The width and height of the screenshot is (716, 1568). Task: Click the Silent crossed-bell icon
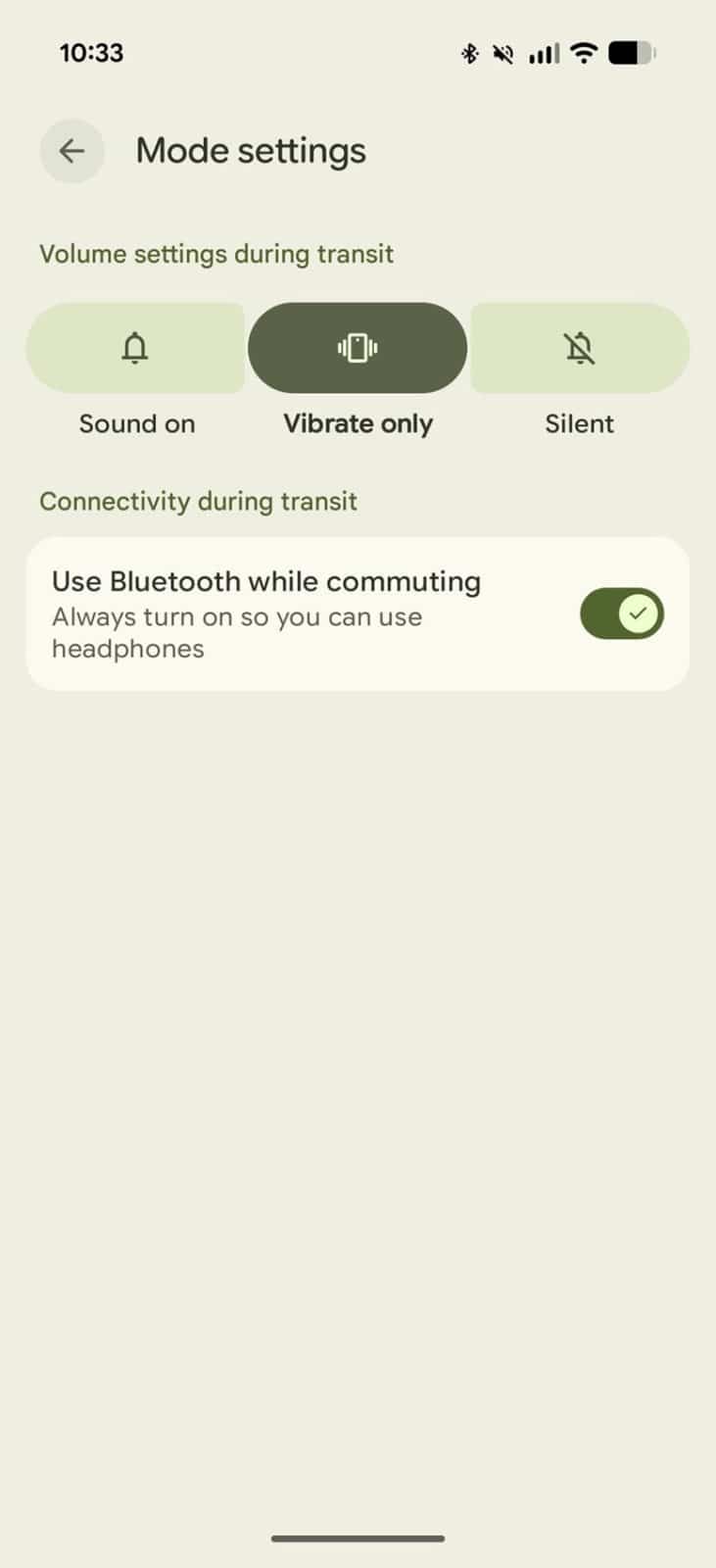pos(579,348)
